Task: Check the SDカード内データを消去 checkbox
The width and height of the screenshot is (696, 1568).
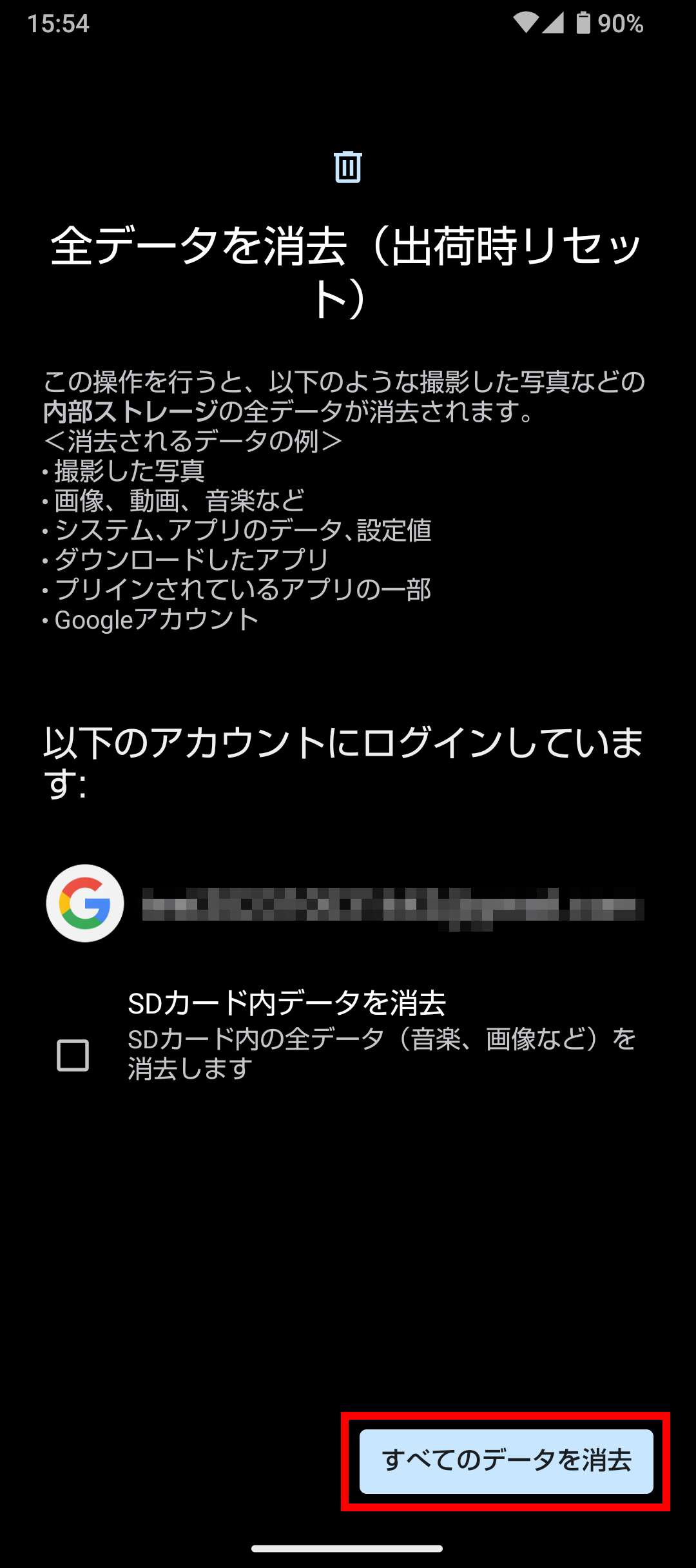Action: [x=73, y=1055]
